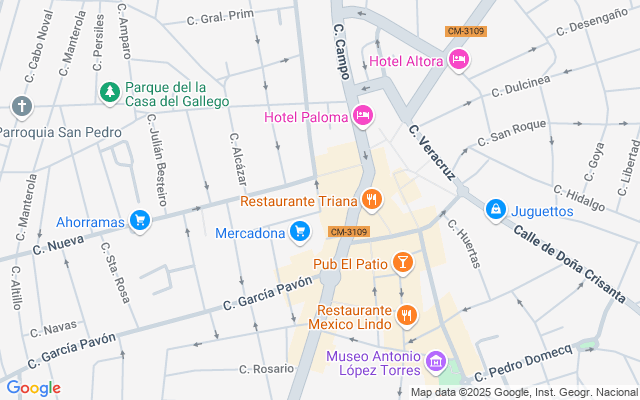Open the Juguettos shop marker
Image resolution: width=640 pixels, height=400 pixels.
point(495,210)
